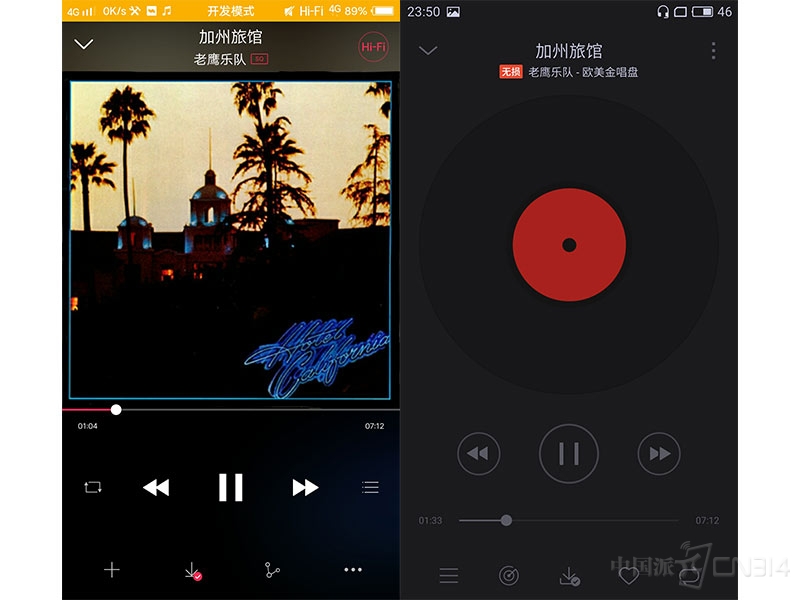Go to previous track in album art player
This screenshot has height=600, width=800.
tap(156, 487)
